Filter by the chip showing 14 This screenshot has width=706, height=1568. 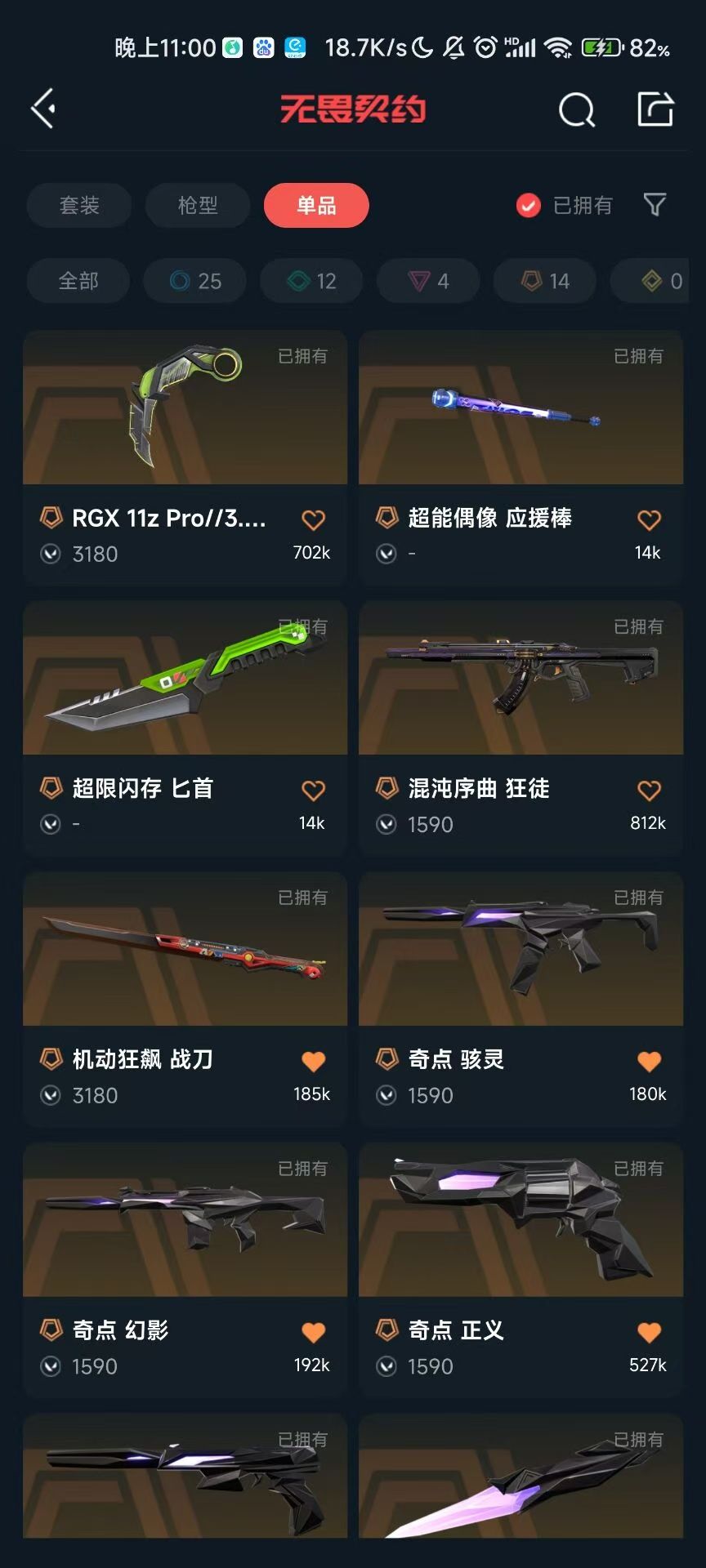[x=545, y=281]
